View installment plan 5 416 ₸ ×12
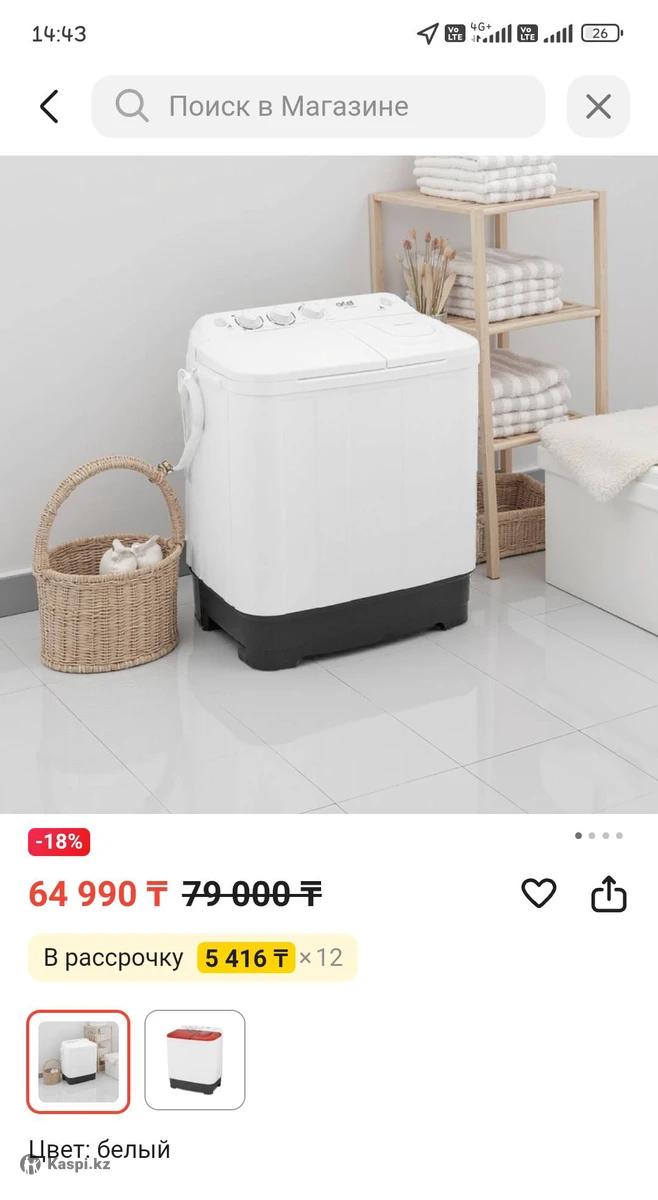Screen dimensions: 658x1200 192,958
